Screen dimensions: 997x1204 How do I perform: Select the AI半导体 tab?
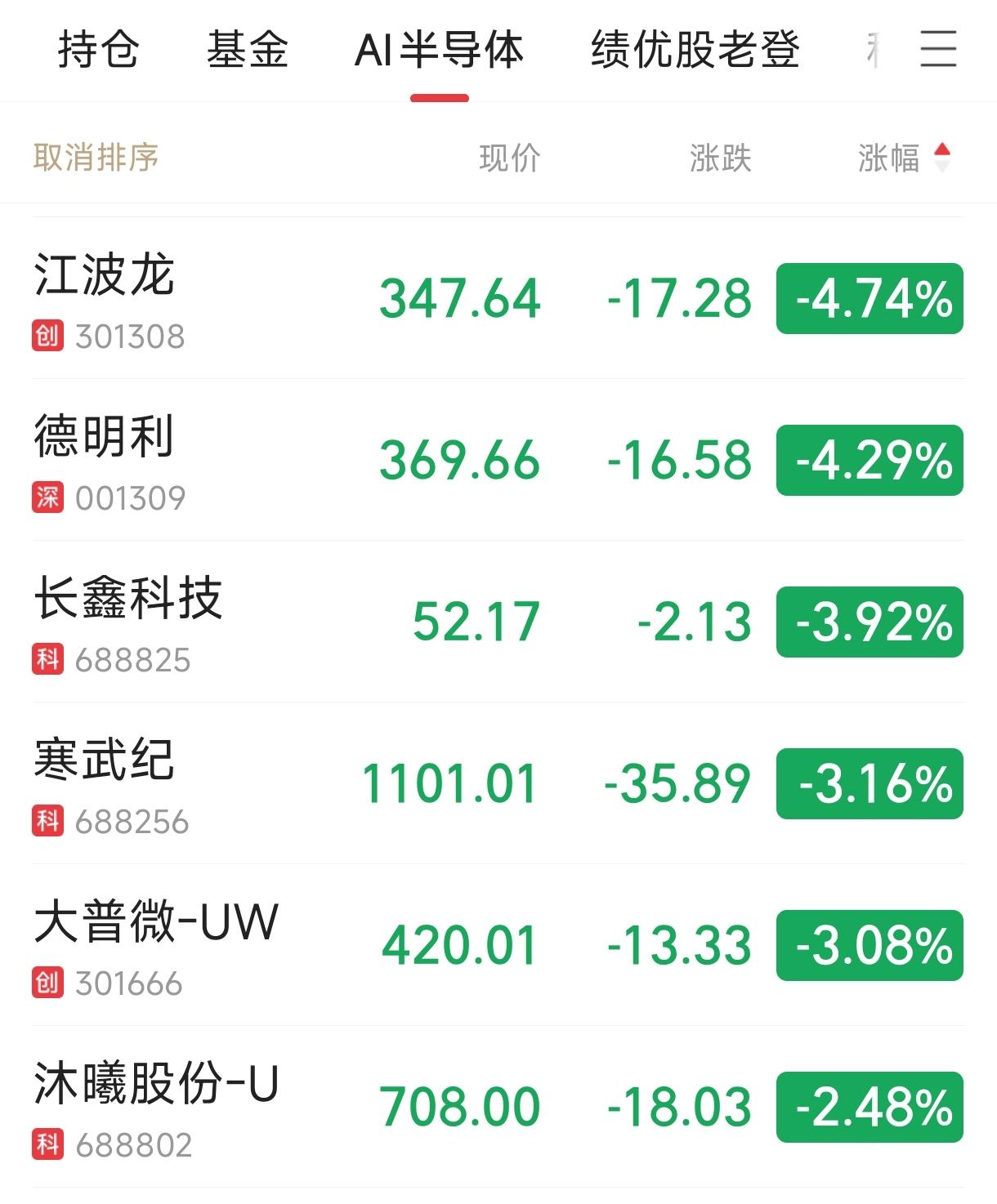pos(439,50)
